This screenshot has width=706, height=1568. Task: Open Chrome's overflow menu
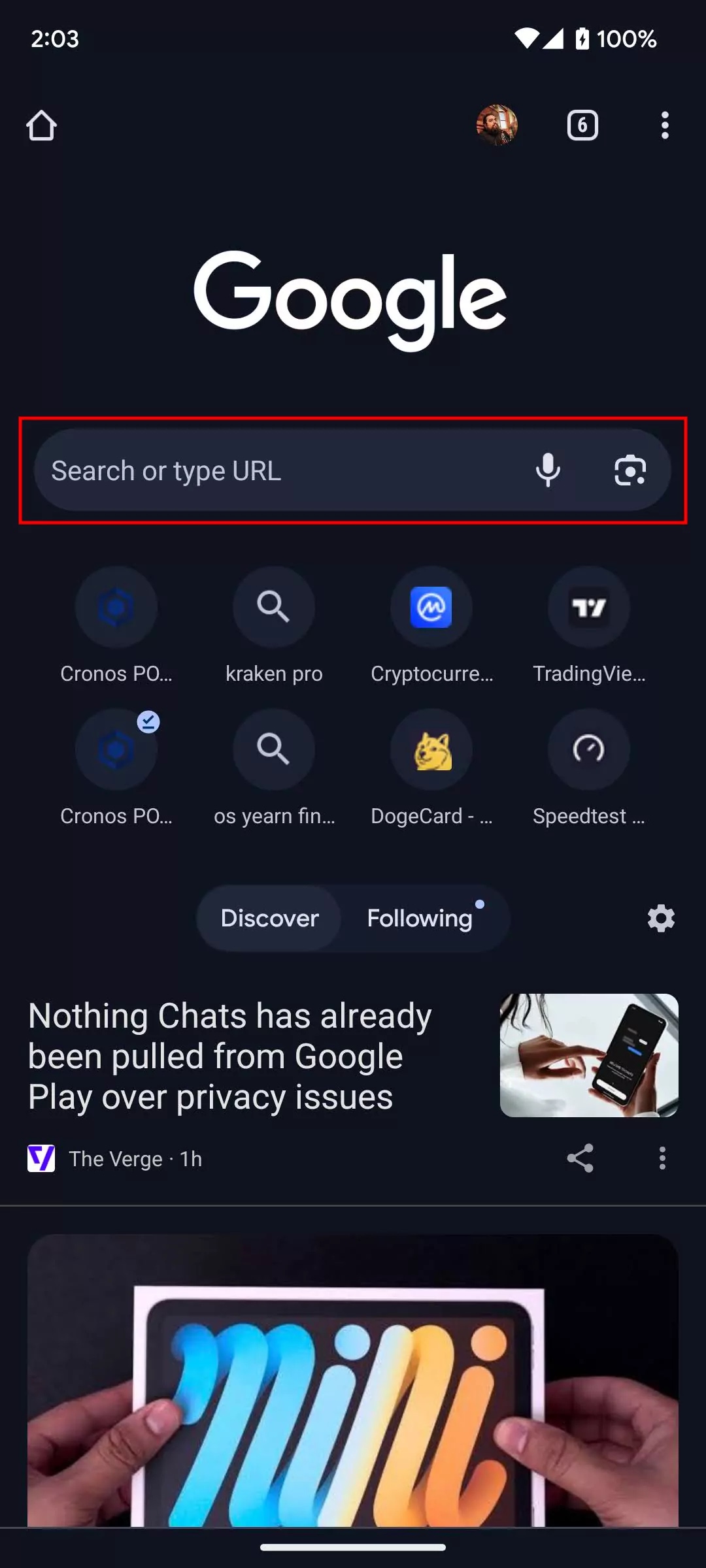665,125
